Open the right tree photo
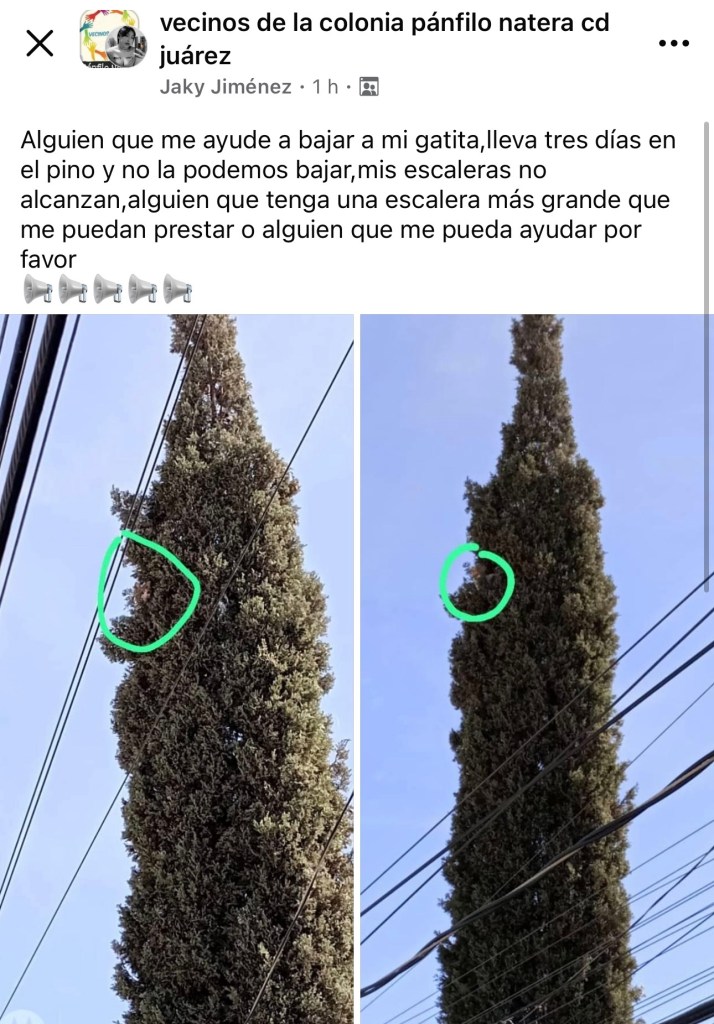 pos(537,668)
